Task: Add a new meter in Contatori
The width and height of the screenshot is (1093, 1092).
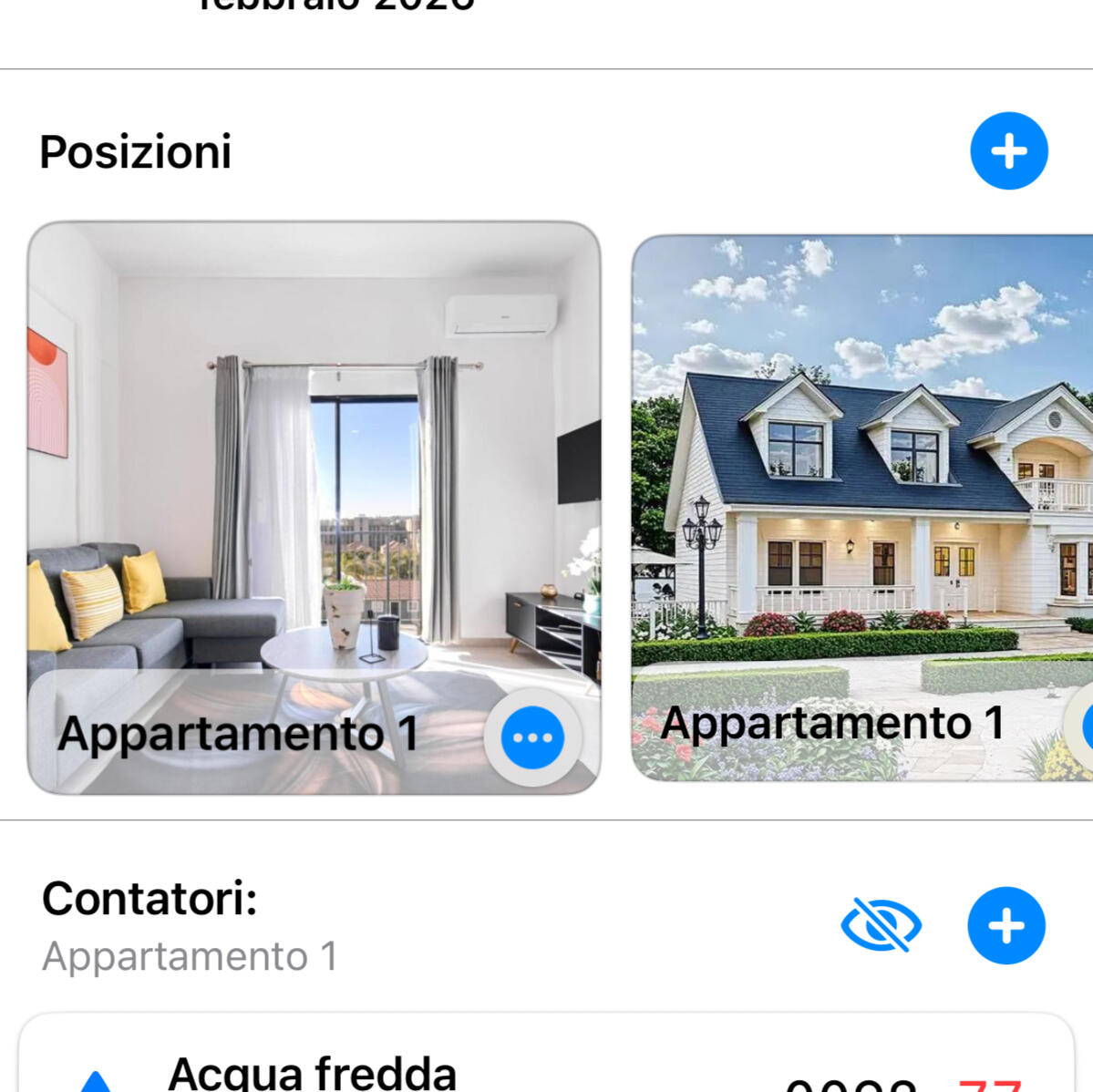Action: [x=1005, y=925]
